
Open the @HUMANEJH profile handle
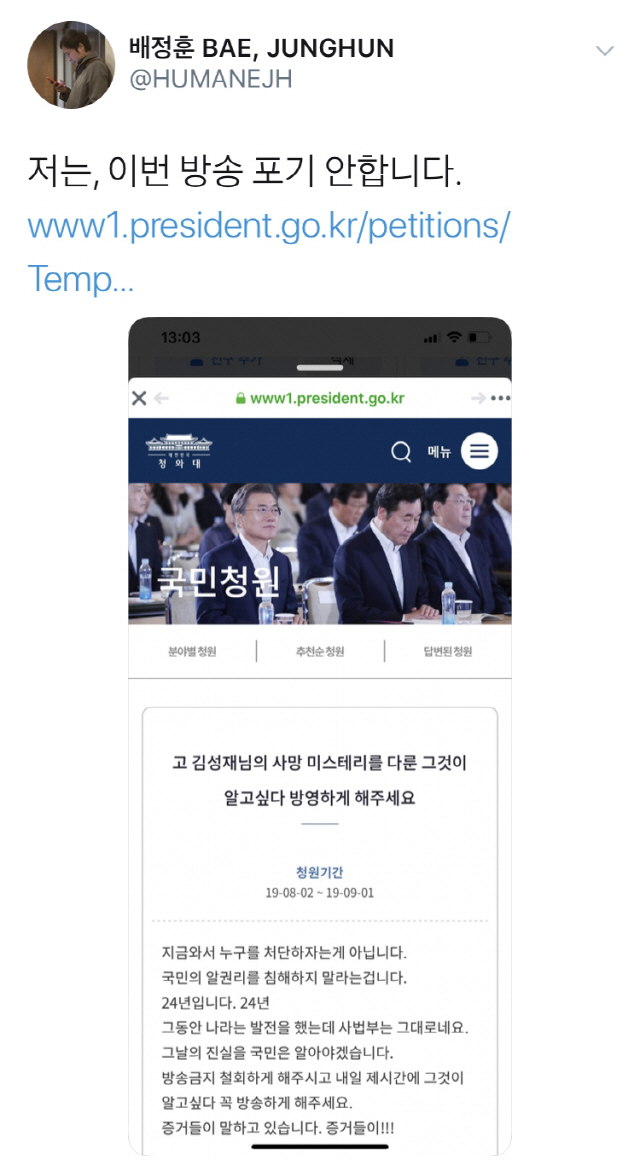click(x=210, y=79)
